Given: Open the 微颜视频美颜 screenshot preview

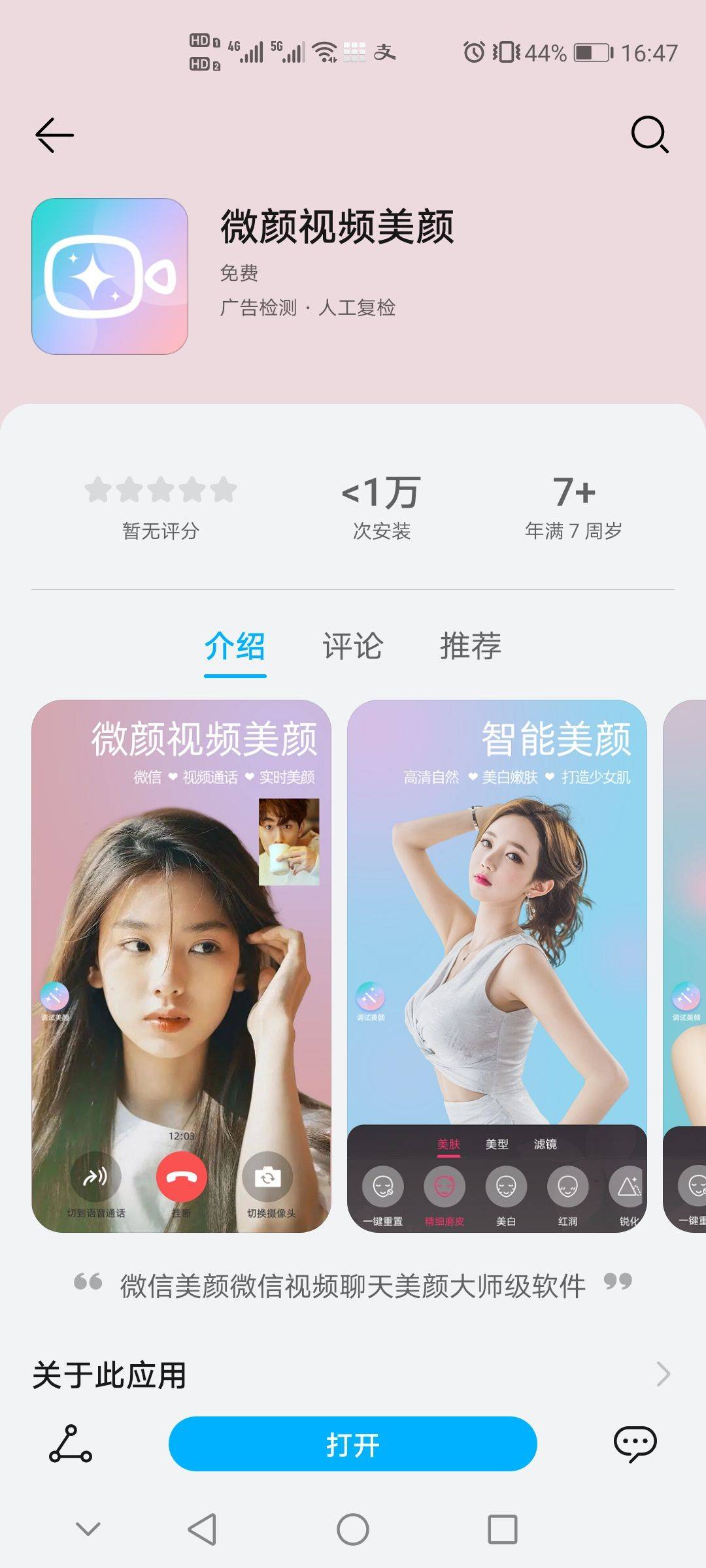Looking at the screenshot, I should click(x=181, y=966).
